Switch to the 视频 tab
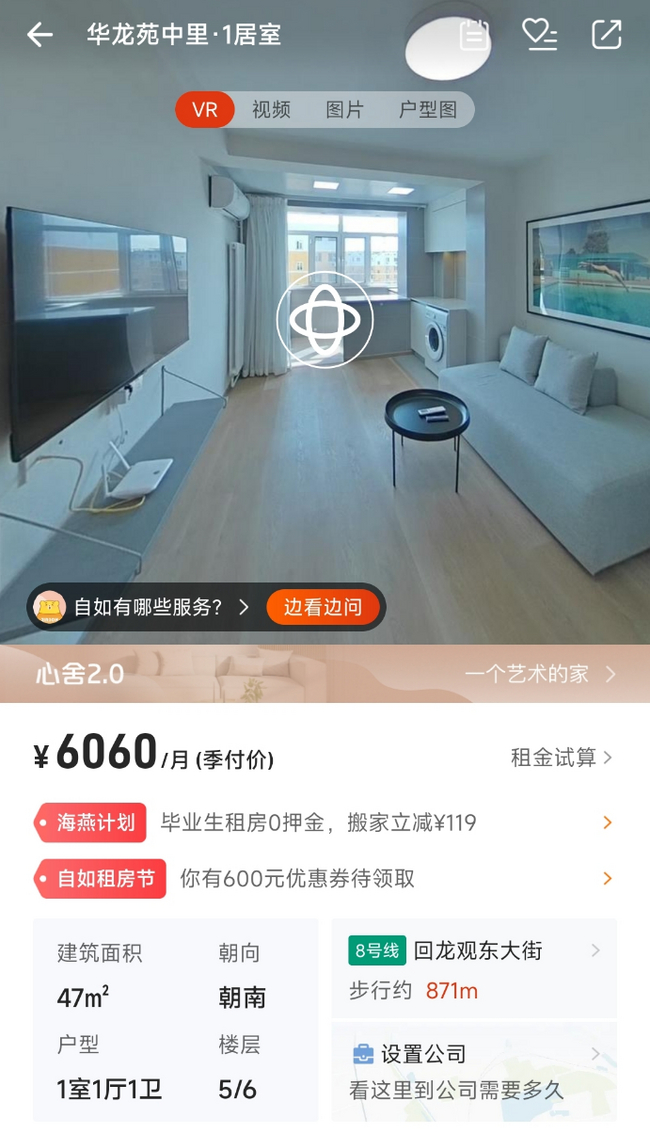 271,110
